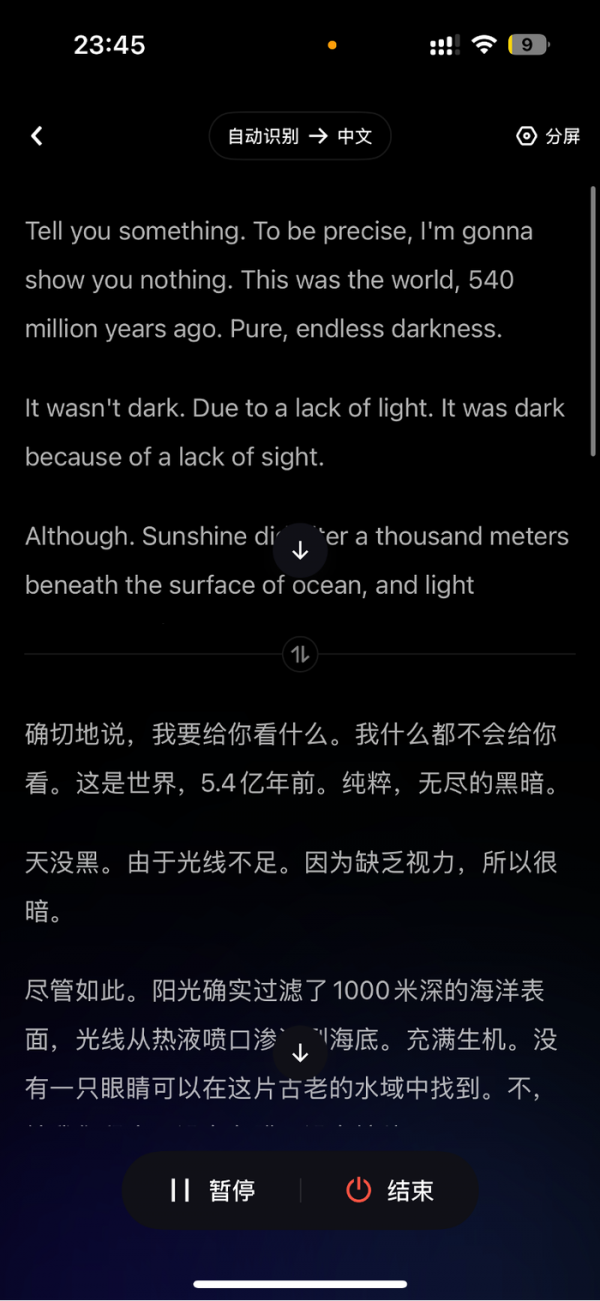Jump to latest English transcript text
600x1301 pixels.
pos(300,550)
